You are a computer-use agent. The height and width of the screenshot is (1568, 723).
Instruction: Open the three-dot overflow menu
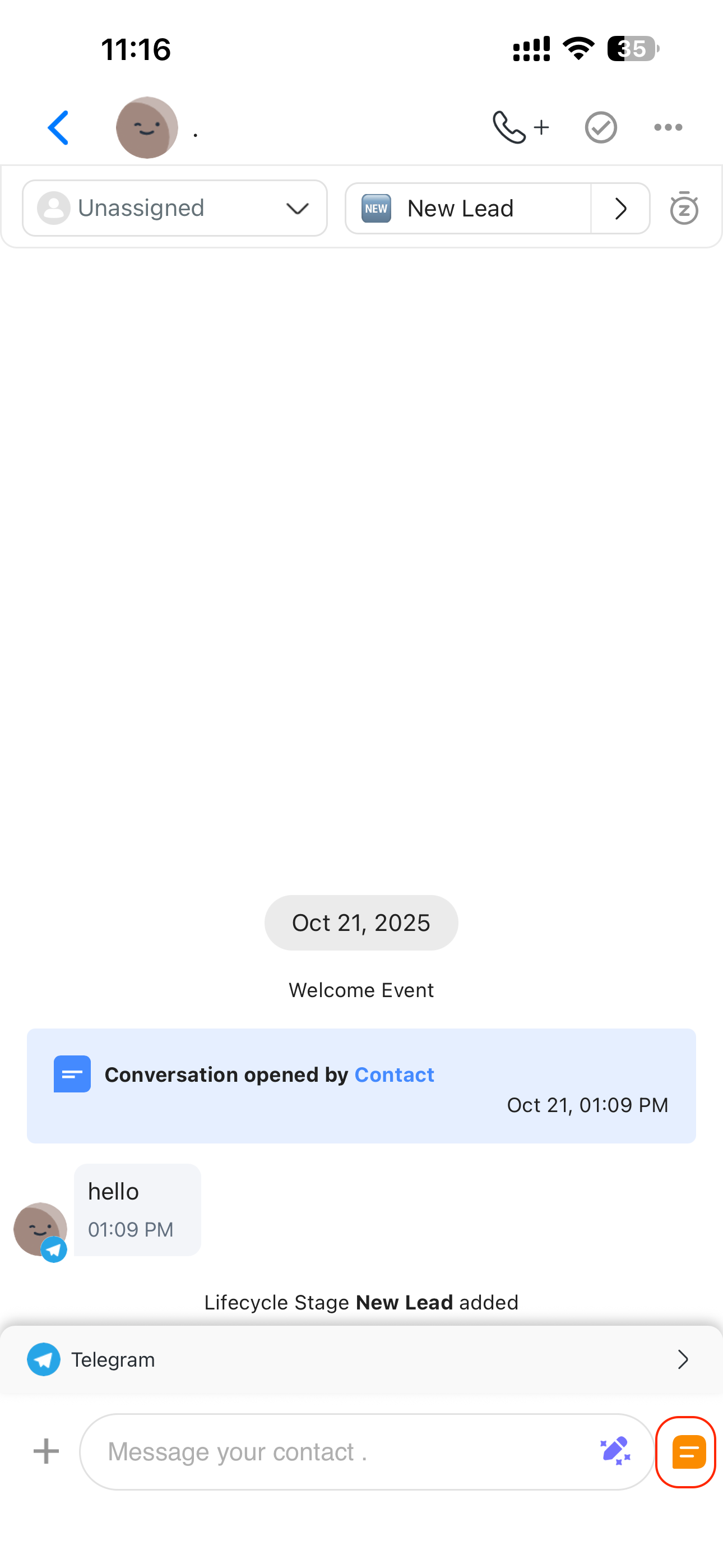click(668, 128)
